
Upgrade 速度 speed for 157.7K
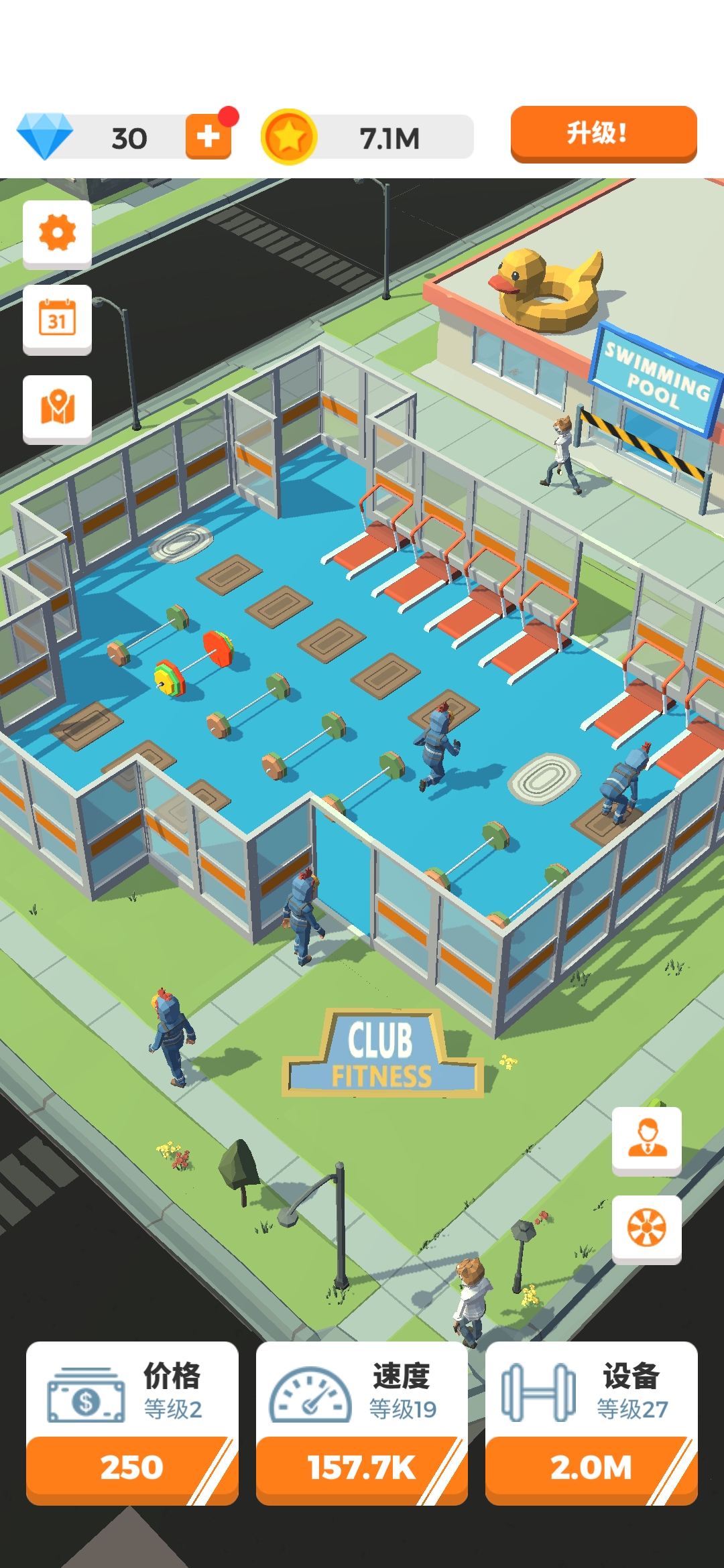point(361,1467)
